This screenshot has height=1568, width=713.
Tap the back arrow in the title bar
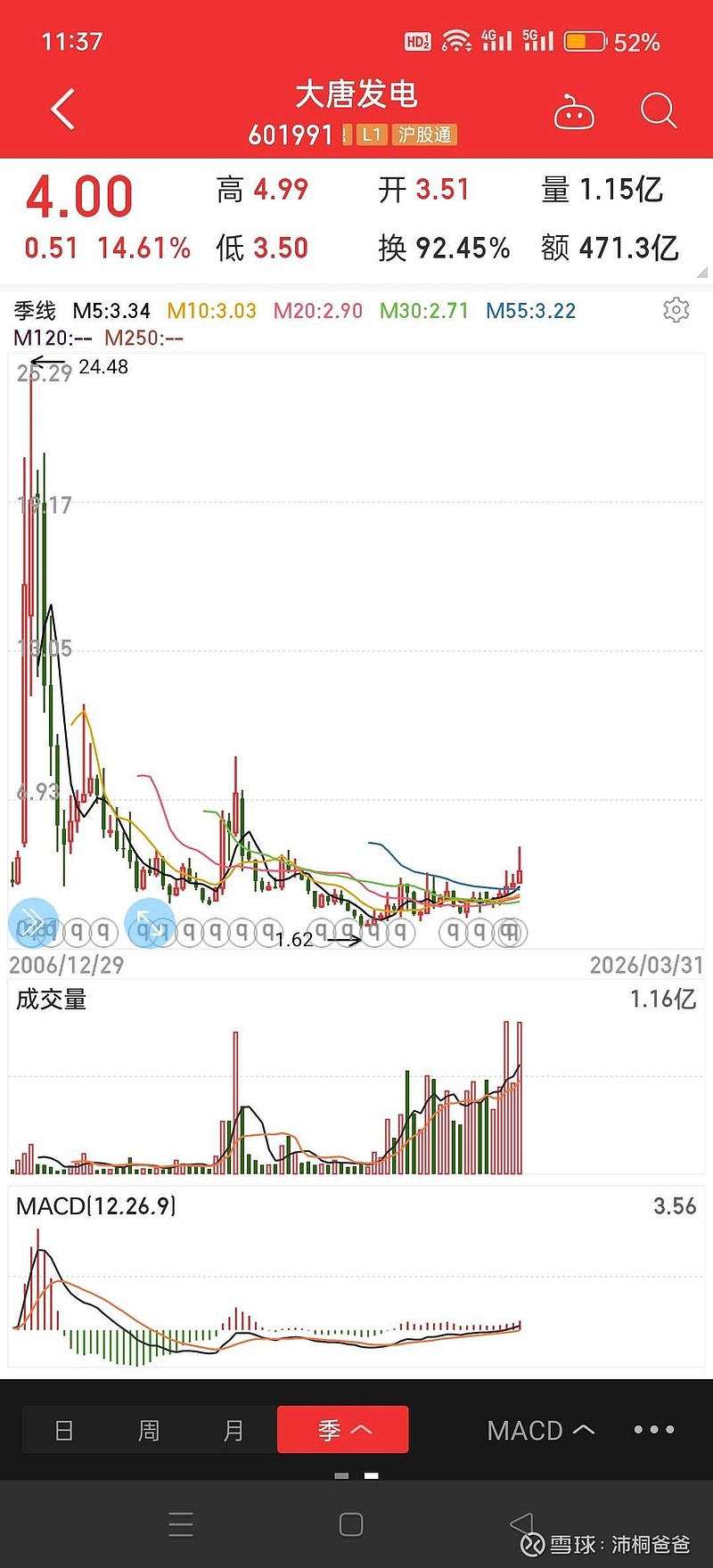click(x=62, y=108)
